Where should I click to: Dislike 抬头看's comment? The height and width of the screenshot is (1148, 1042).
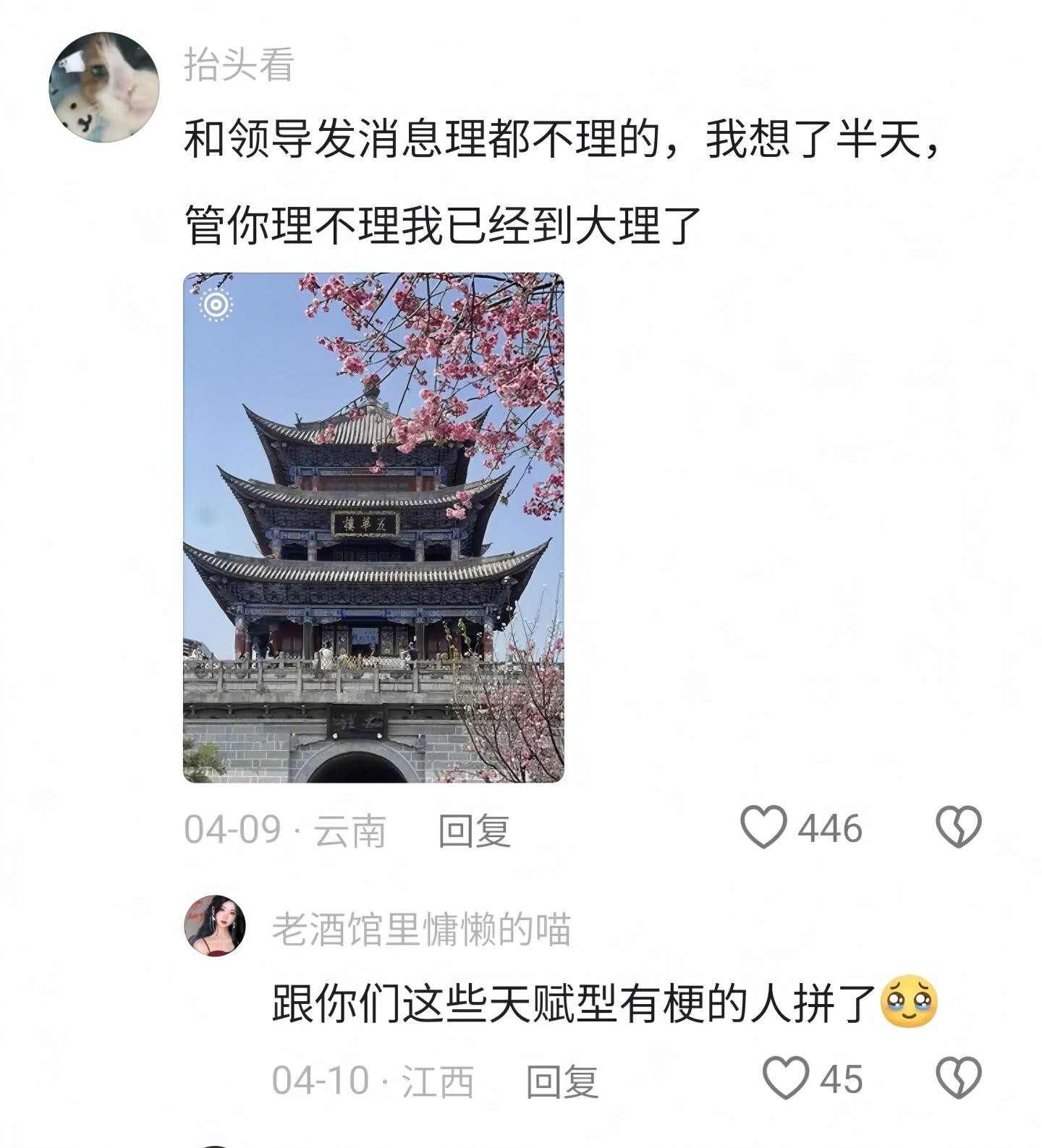point(959,827)
